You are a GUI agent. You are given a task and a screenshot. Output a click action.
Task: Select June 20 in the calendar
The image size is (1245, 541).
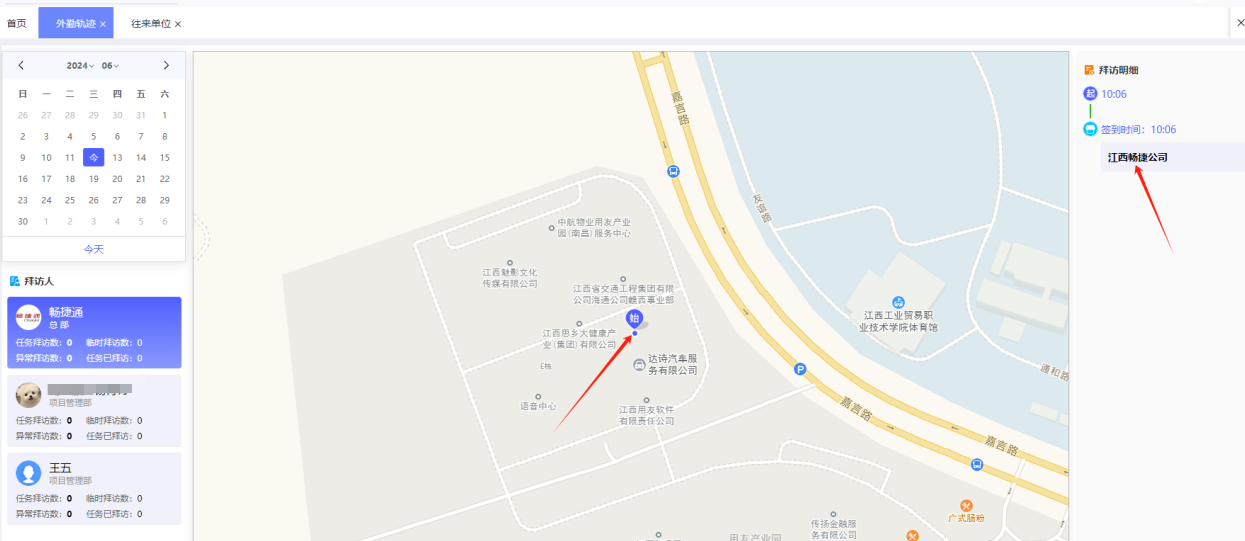(117, 179)
